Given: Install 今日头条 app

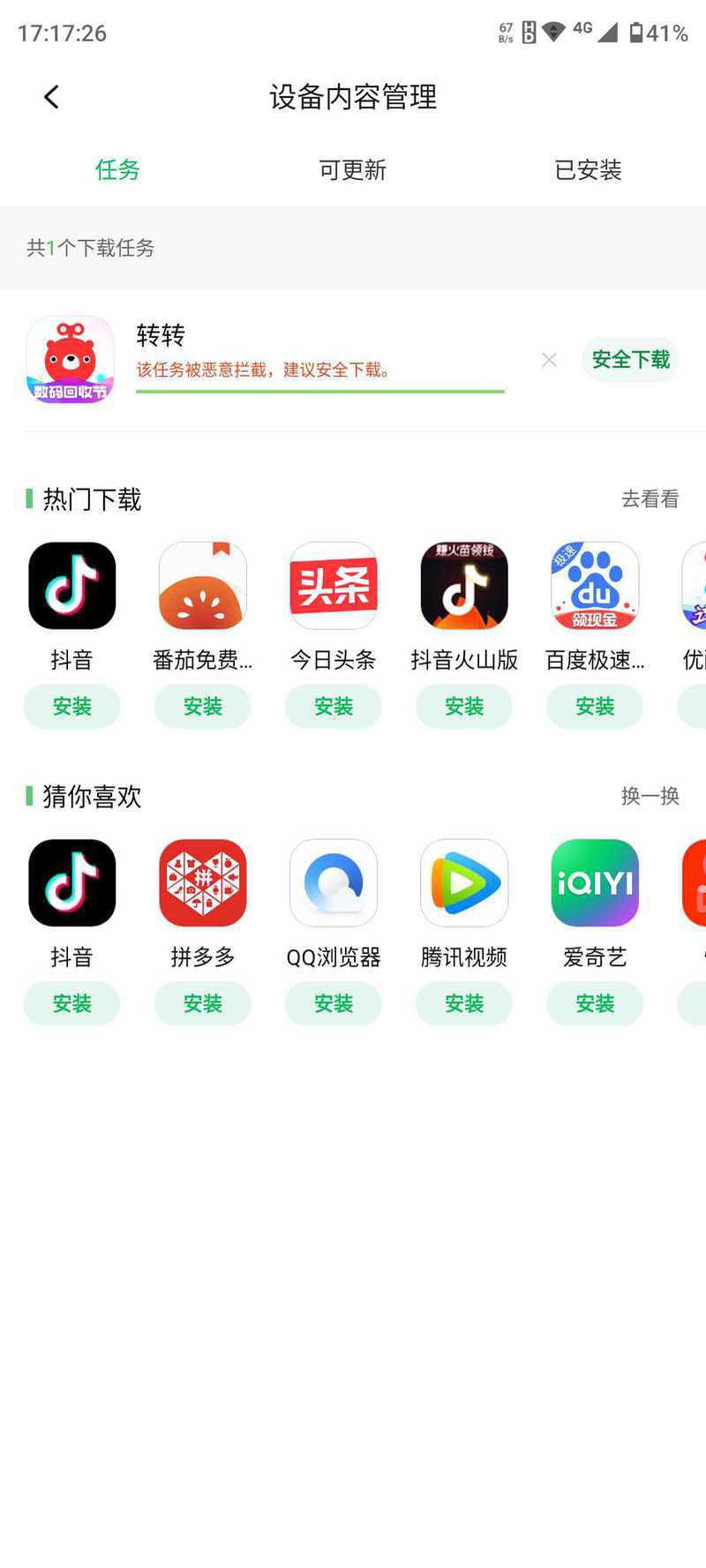Looking at the screenshot, I should pos(334,707).
